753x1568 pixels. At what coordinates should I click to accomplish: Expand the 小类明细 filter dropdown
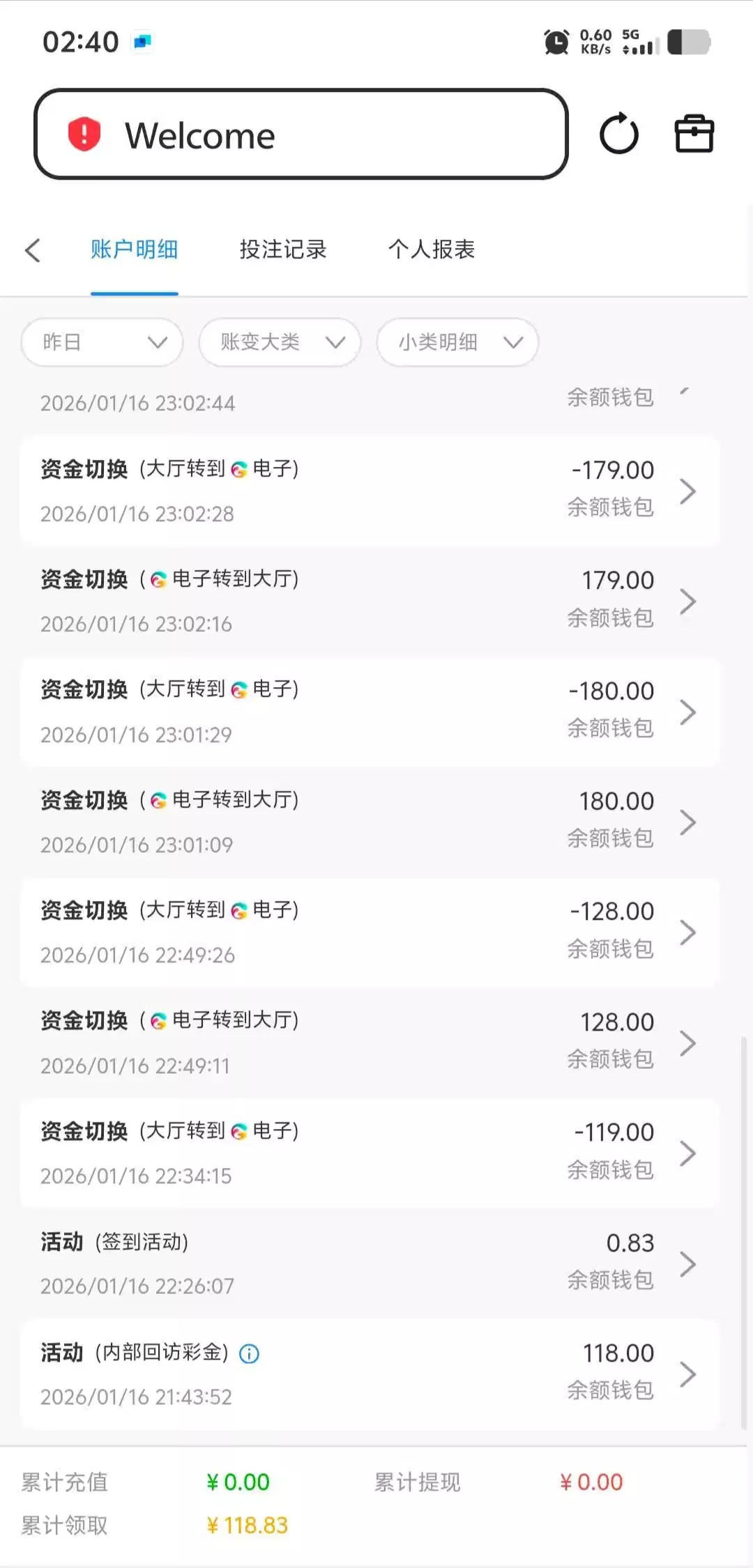point(457,342)
